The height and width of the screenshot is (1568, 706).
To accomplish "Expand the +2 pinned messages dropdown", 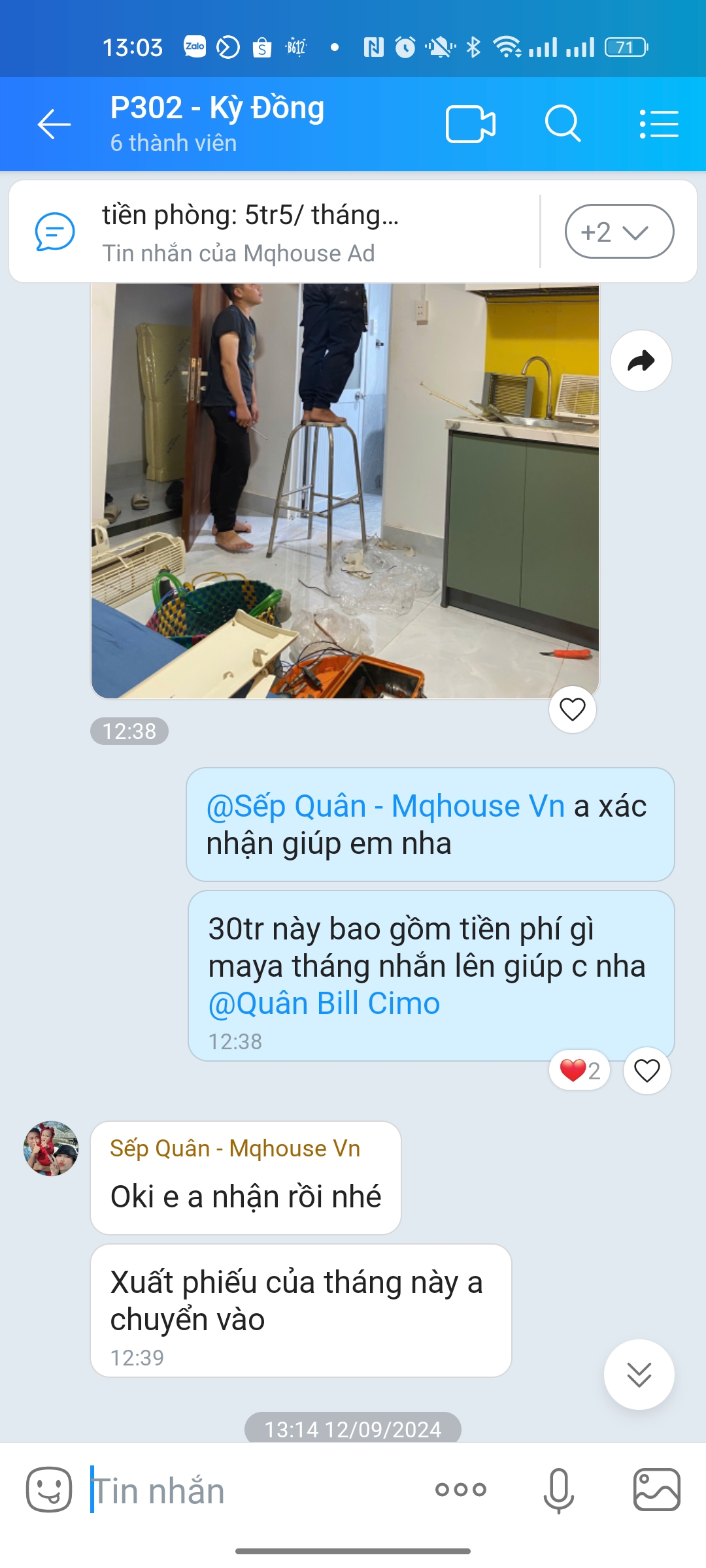I will point(618,232).
